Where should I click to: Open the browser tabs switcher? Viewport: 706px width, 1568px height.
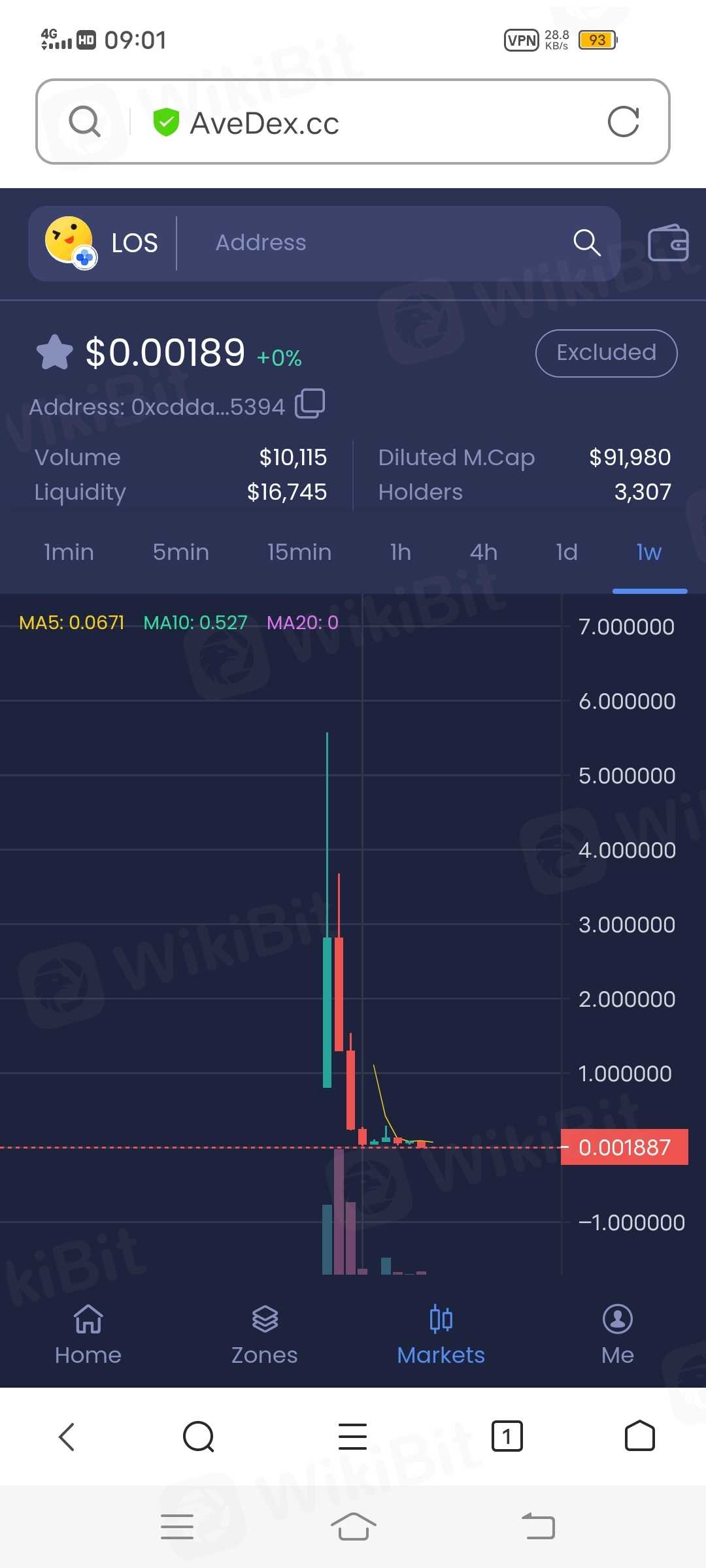tap(507, 1437)
